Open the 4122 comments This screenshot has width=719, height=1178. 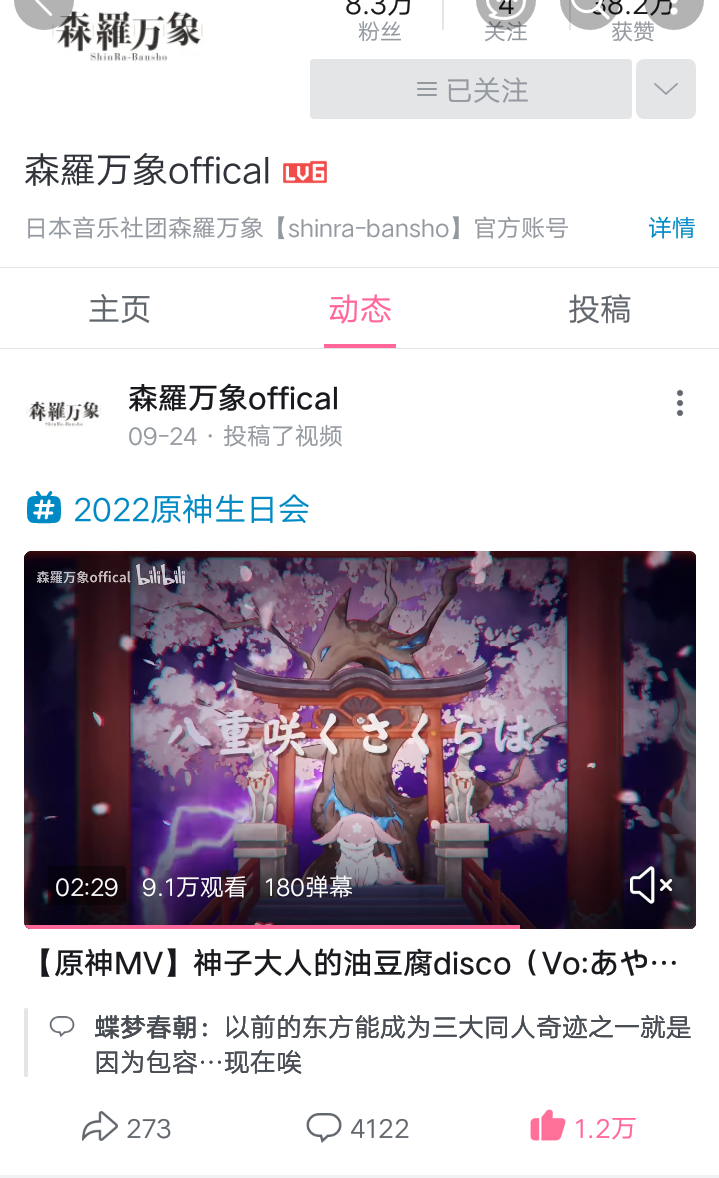(358, 1128)
